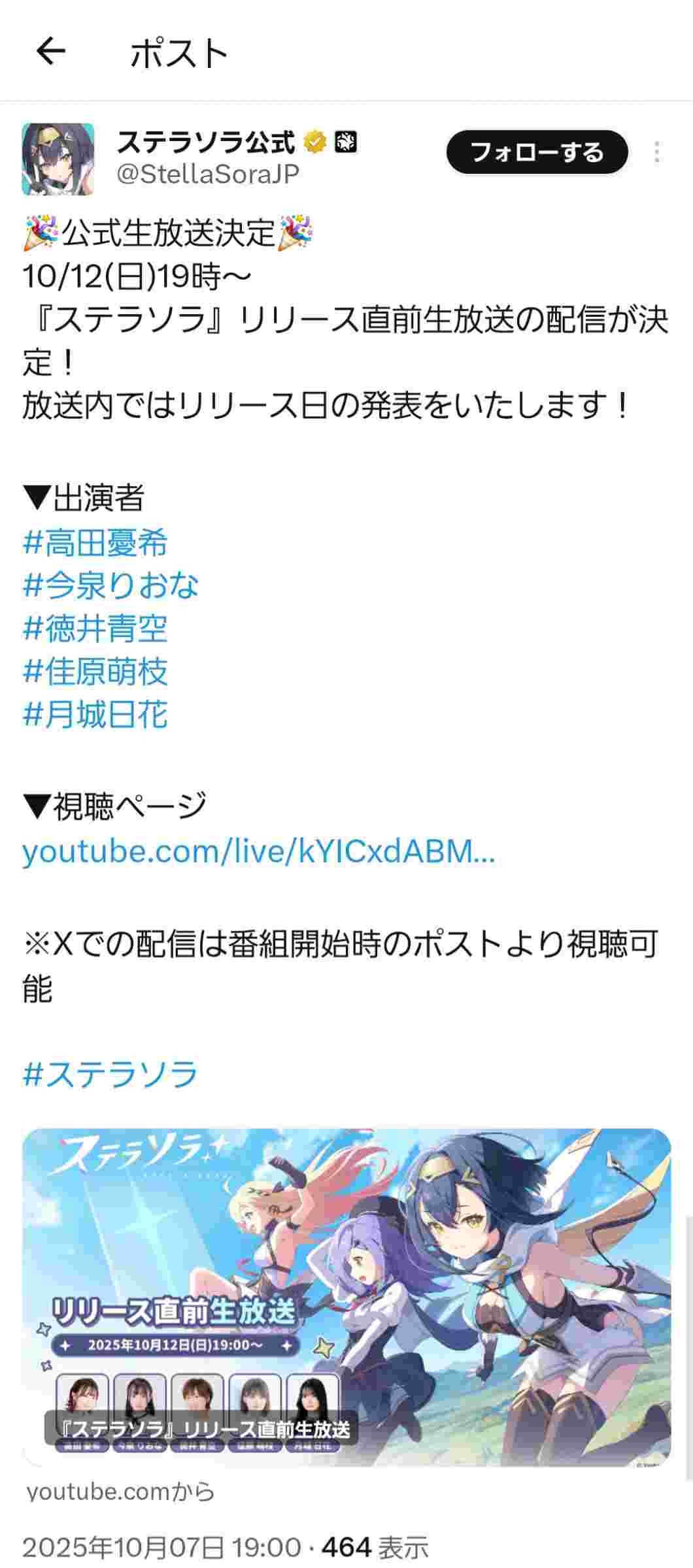This screenshot has width=693, height=1568.
Task: Open ステラソラ公式 profile avatar
Action: click(58, 159)
